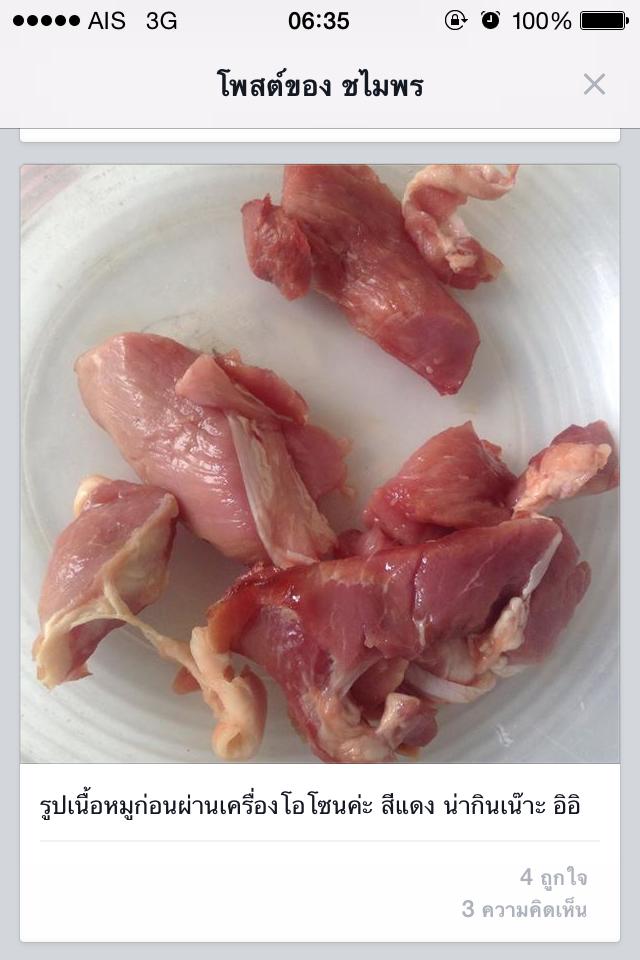The height and width of the screenshot is (960, 640).
Task: Open the raw pork photo full screen
Action: point(320,464)
